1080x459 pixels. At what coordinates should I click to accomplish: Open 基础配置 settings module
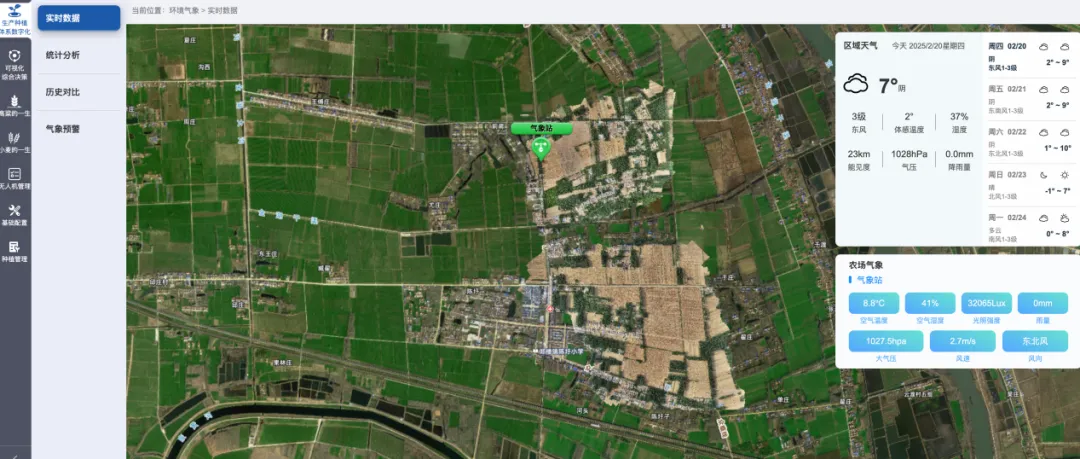(x=14, y=214)
